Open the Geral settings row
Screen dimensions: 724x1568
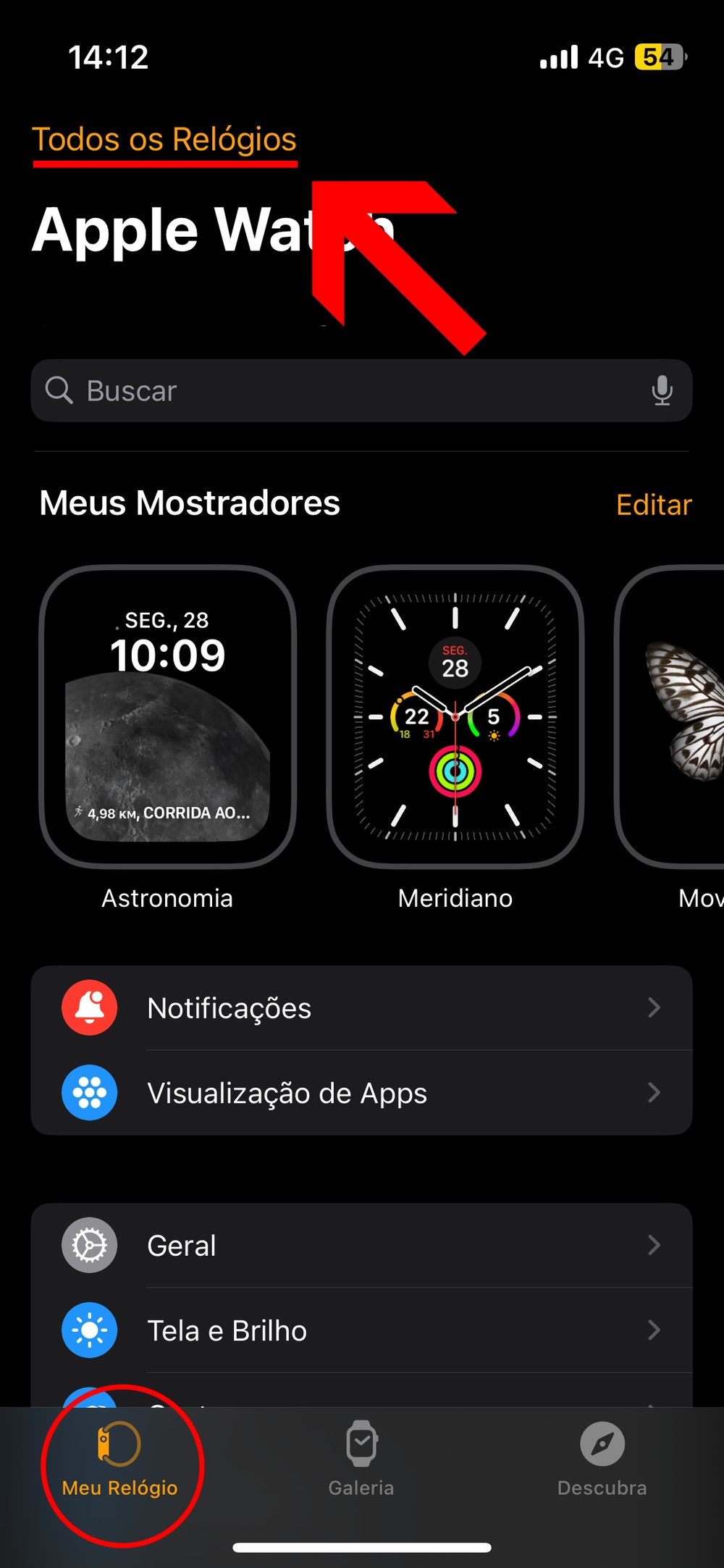point(362,1246)
